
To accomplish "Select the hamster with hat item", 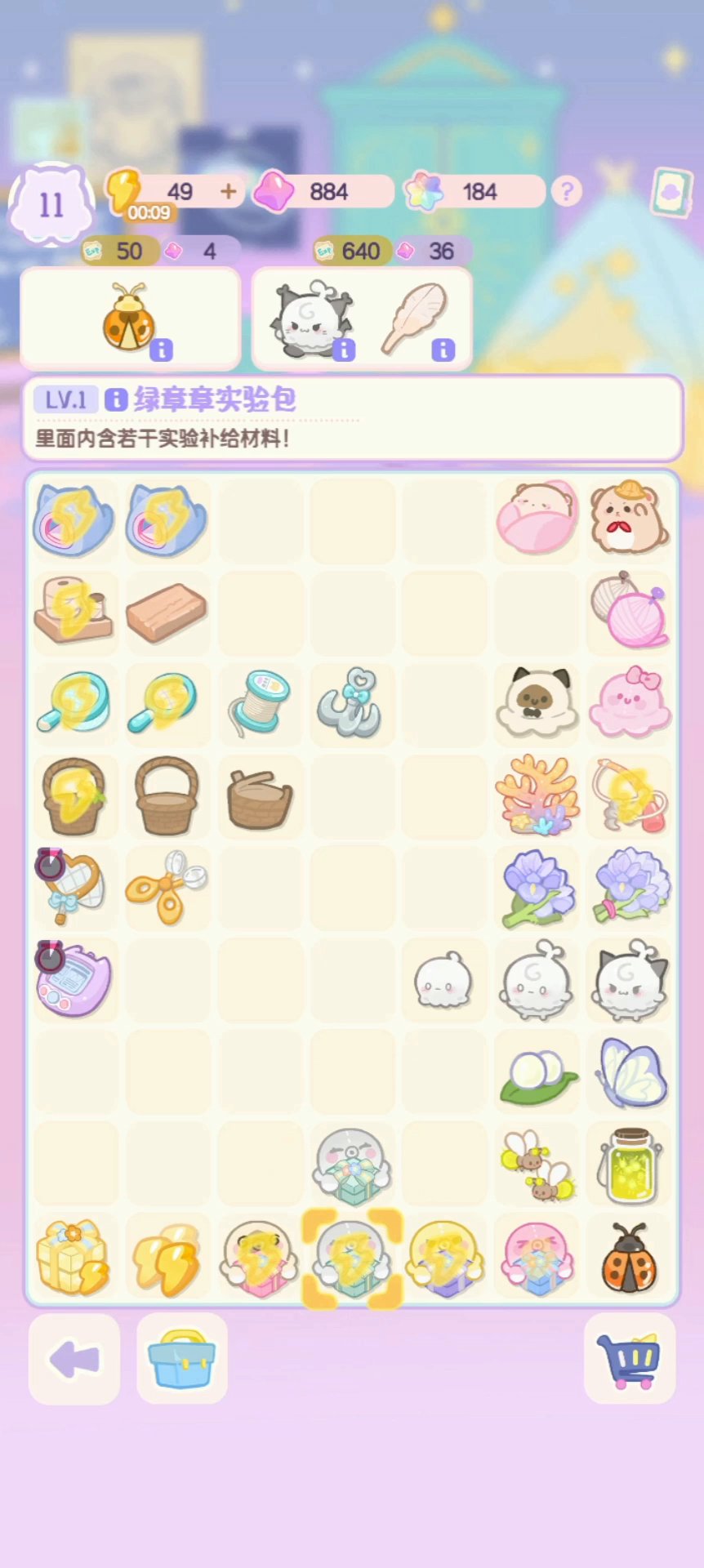I will (630, 517).
